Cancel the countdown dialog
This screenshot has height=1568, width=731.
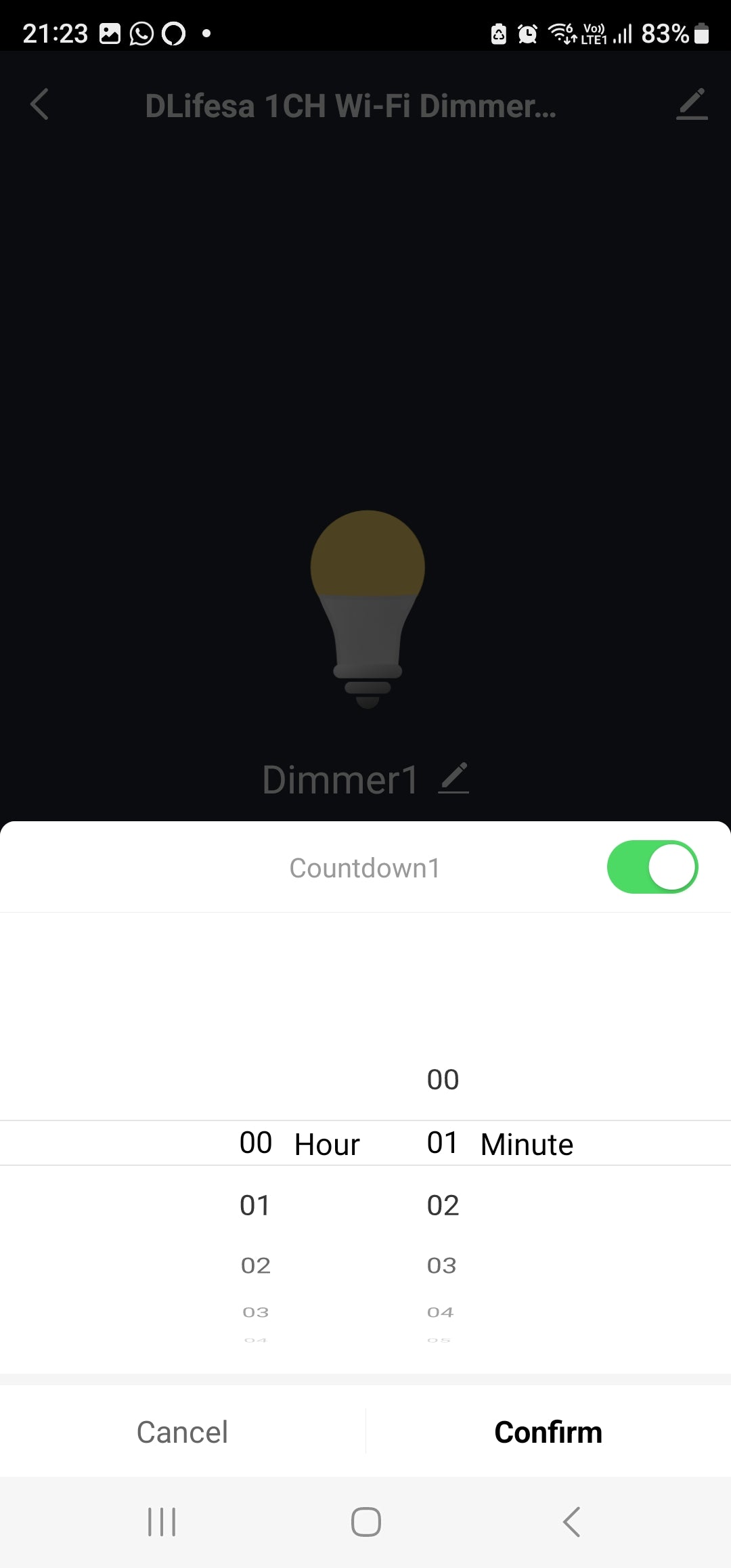click(x=182, y=1432)
